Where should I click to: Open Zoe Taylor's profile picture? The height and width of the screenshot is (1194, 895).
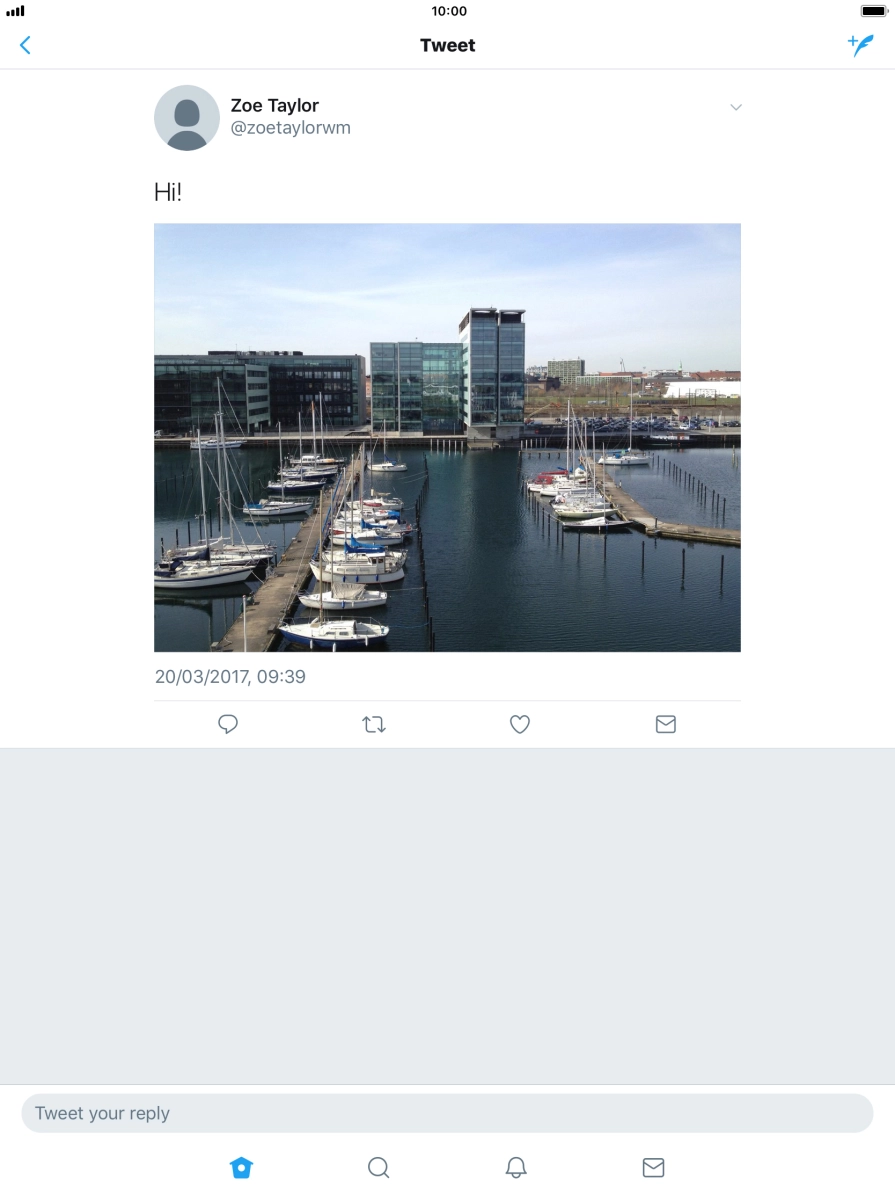click(x=186, y=117)
